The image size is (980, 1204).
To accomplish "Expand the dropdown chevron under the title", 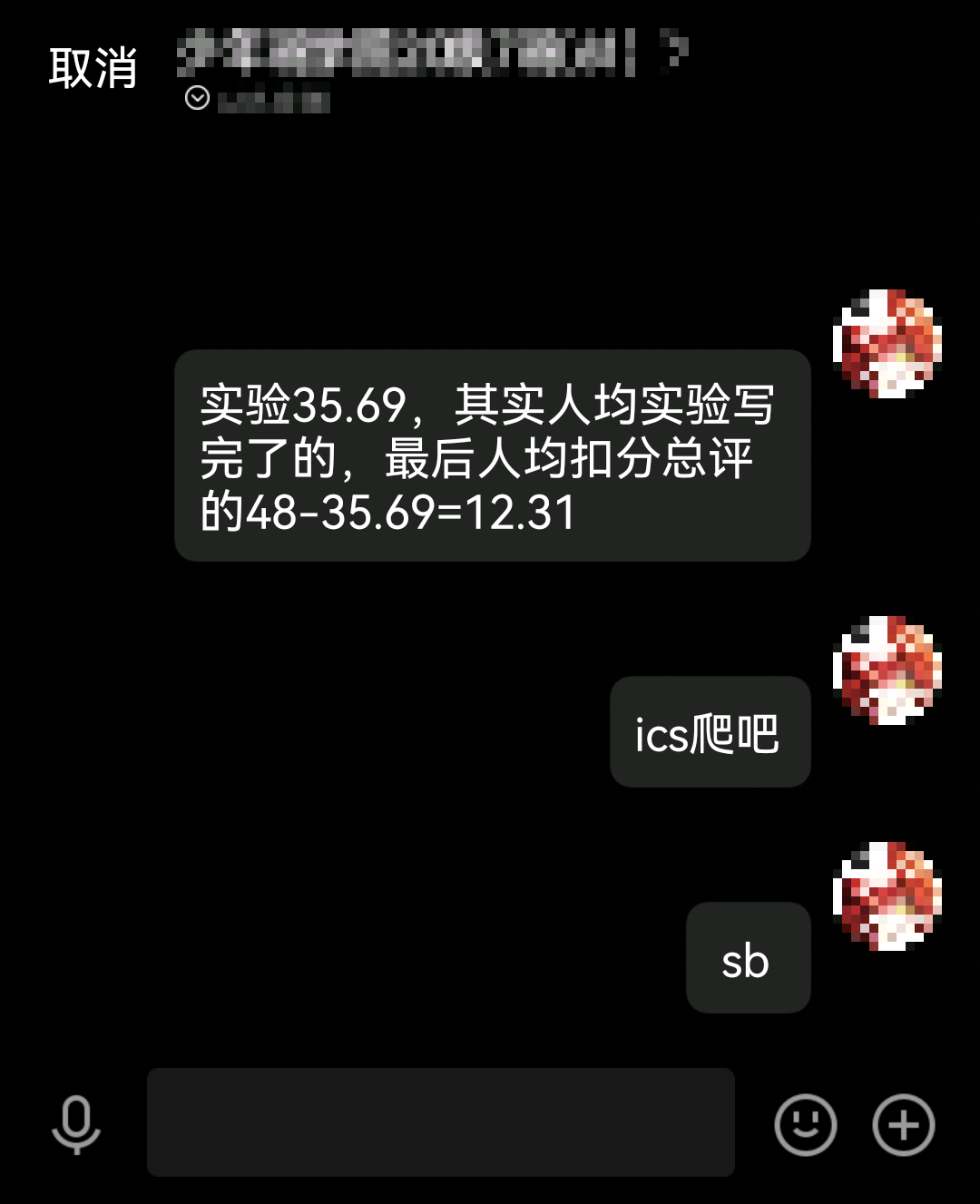I will click(x=197, y=98).
